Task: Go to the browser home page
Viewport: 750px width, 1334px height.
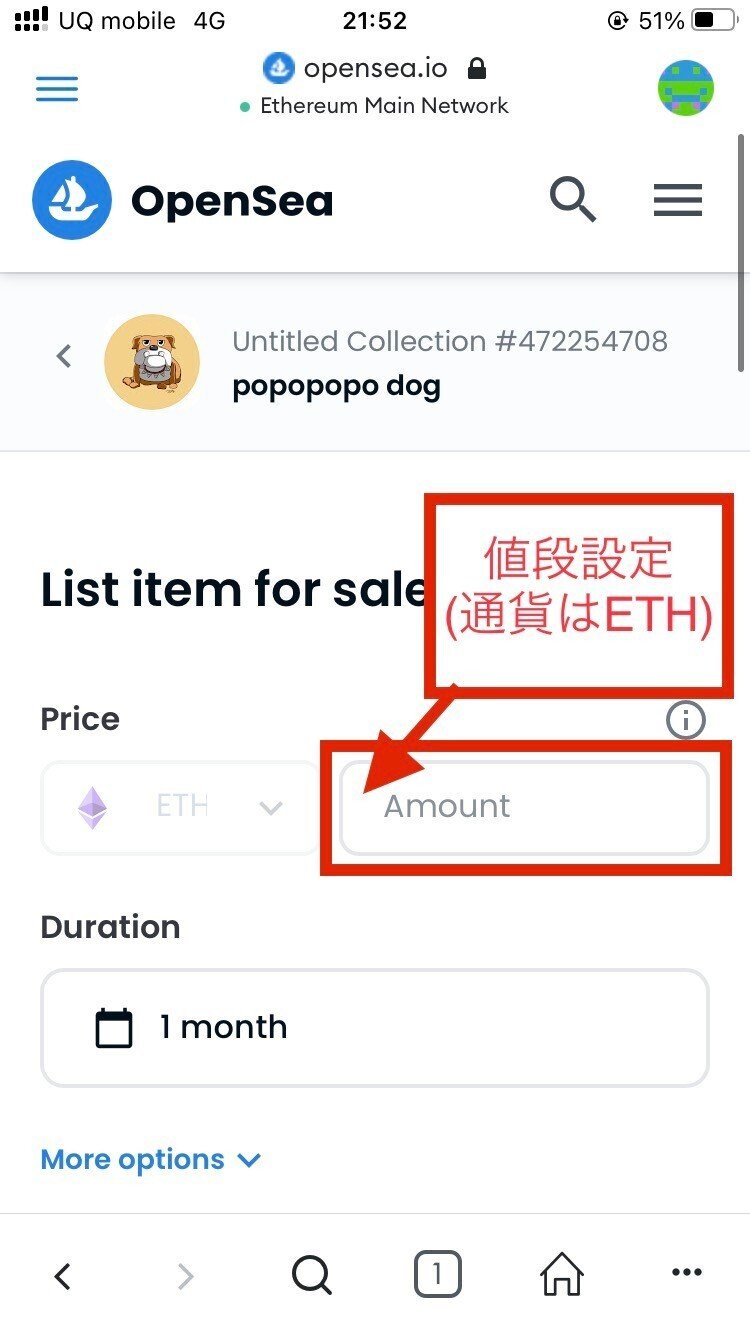Action: click(x=562, y=1275)
